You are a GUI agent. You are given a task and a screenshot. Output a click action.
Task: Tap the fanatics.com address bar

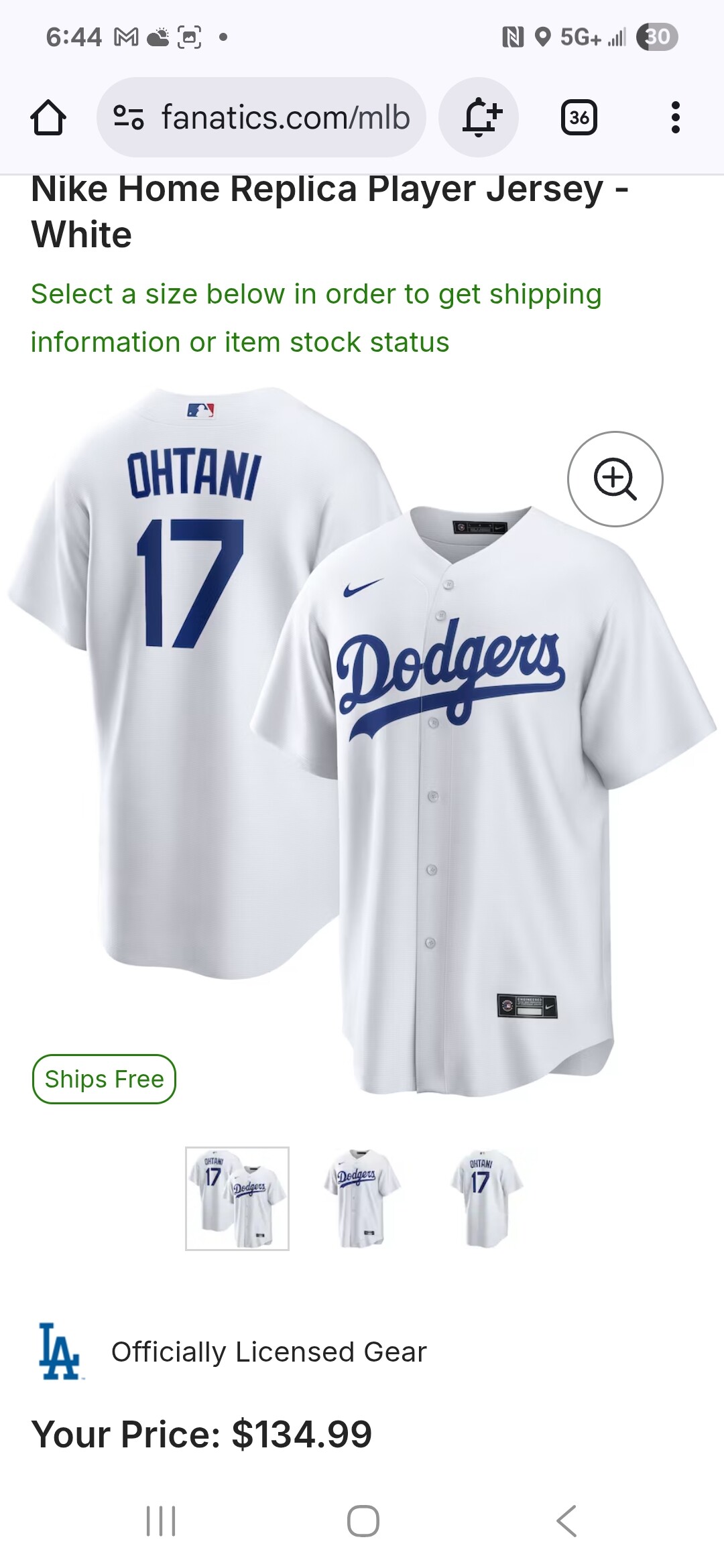click(x=261, y=118)
